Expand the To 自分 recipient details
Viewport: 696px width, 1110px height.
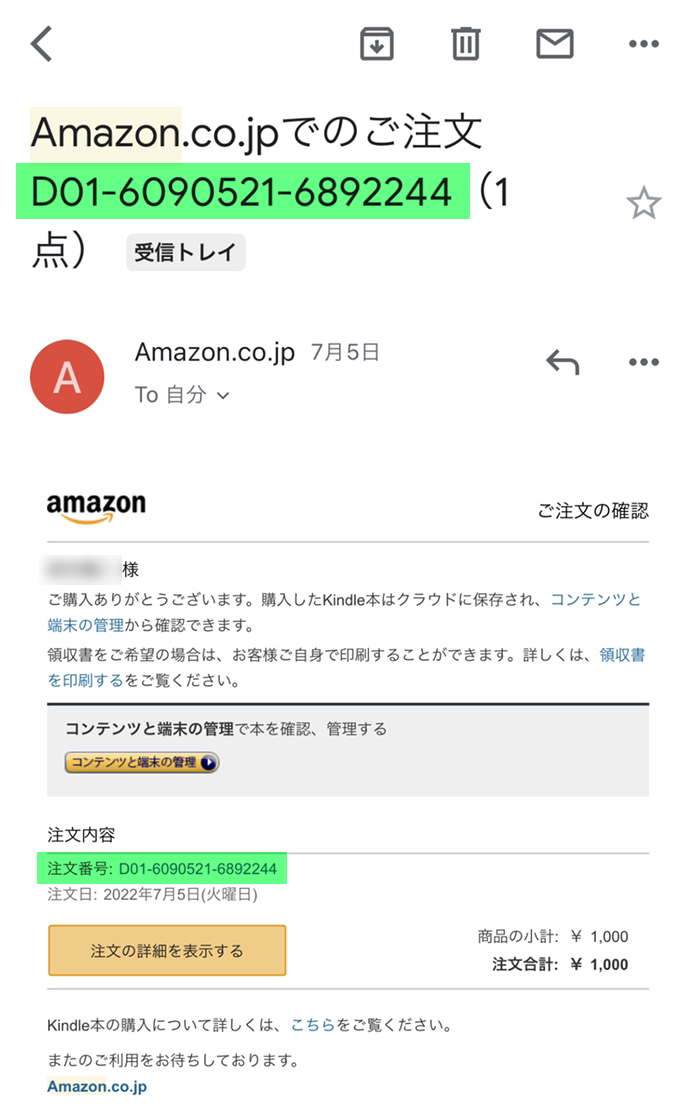182,395
